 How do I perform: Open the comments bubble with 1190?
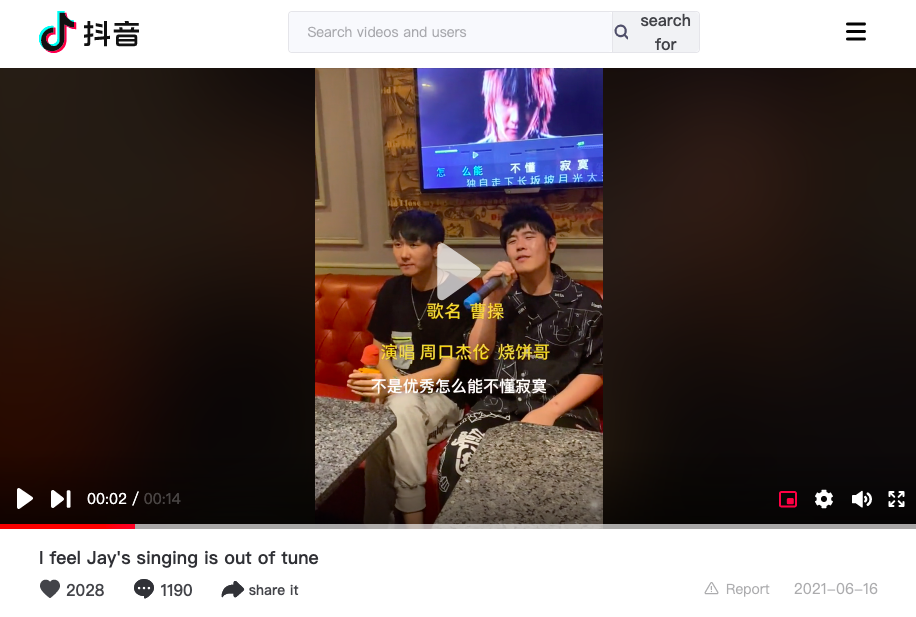pyautogui.click(x=144, y=589)
